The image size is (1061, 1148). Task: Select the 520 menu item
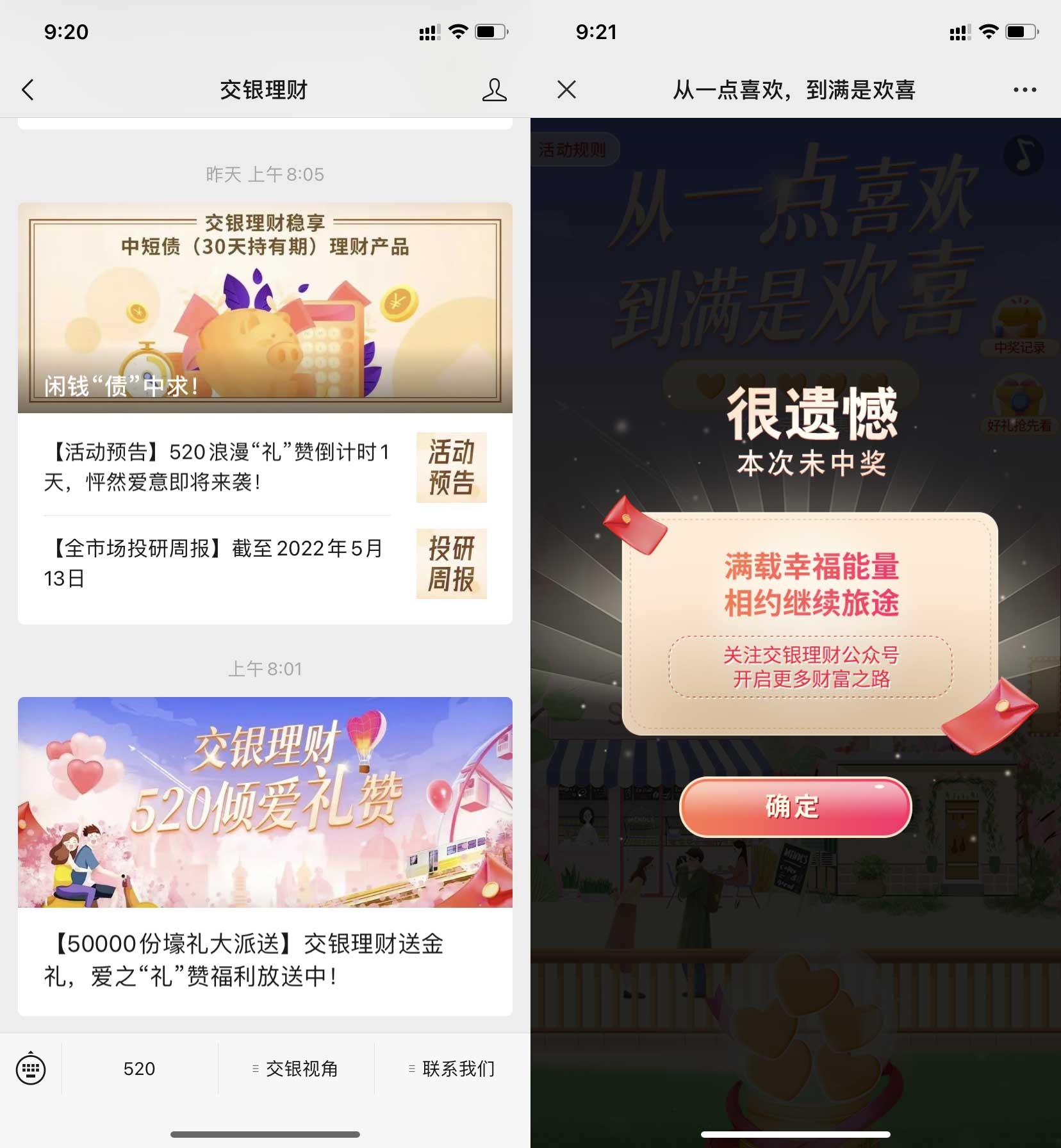tap(139, 1069)
